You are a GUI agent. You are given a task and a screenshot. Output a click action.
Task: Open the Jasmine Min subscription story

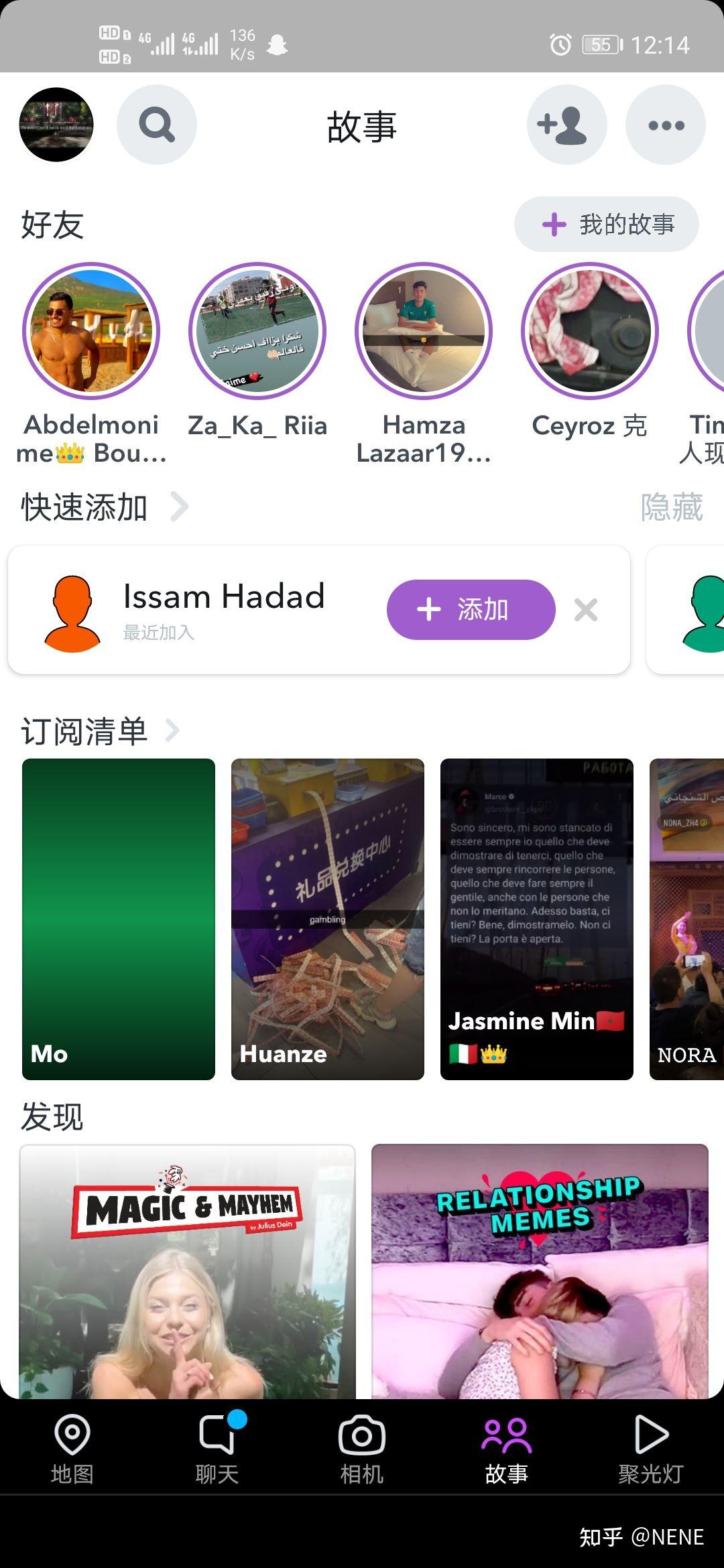pos(537,919)
